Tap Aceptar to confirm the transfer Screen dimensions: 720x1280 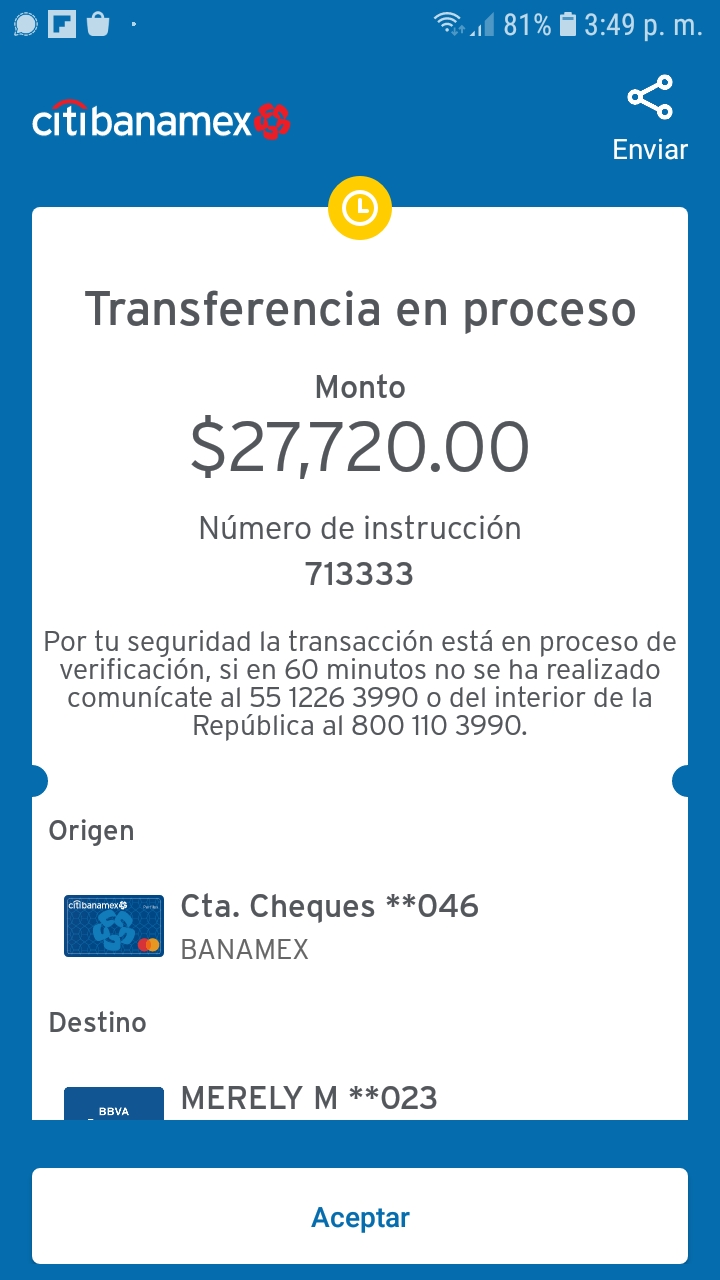pos(360,1217)
